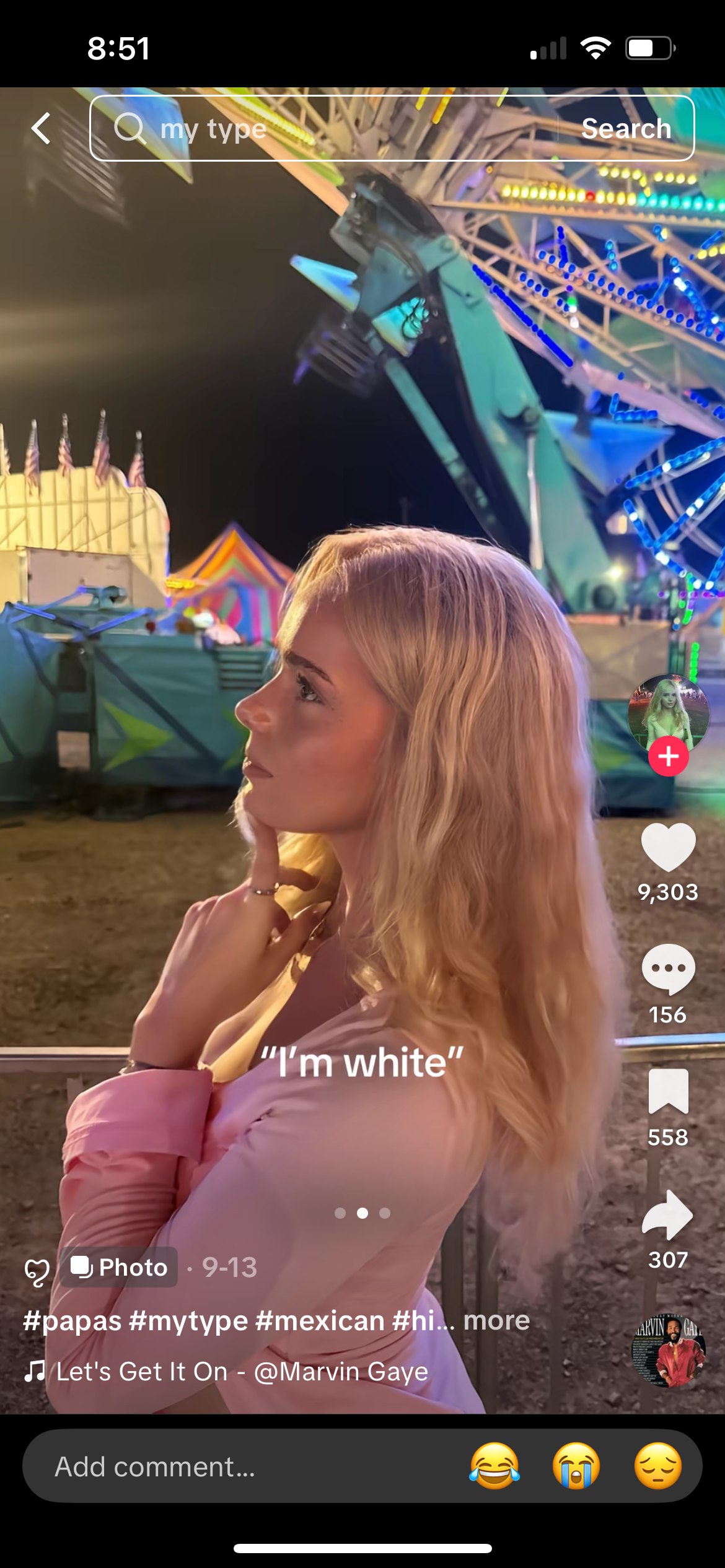This screenshot has width=725, height=1568.
Task: Like this photo post
Action: [x=668, y=847]
